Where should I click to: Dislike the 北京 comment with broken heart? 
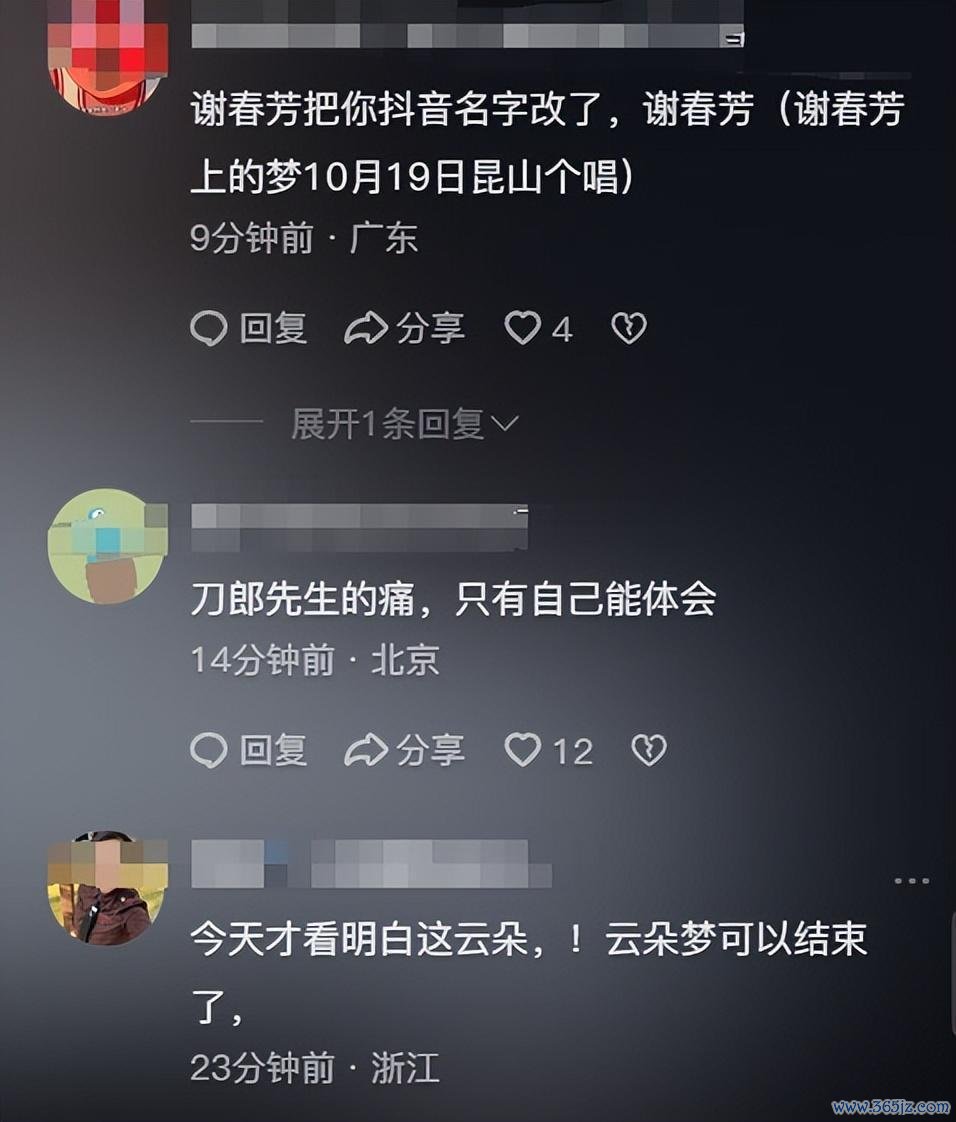click(648, 750)
